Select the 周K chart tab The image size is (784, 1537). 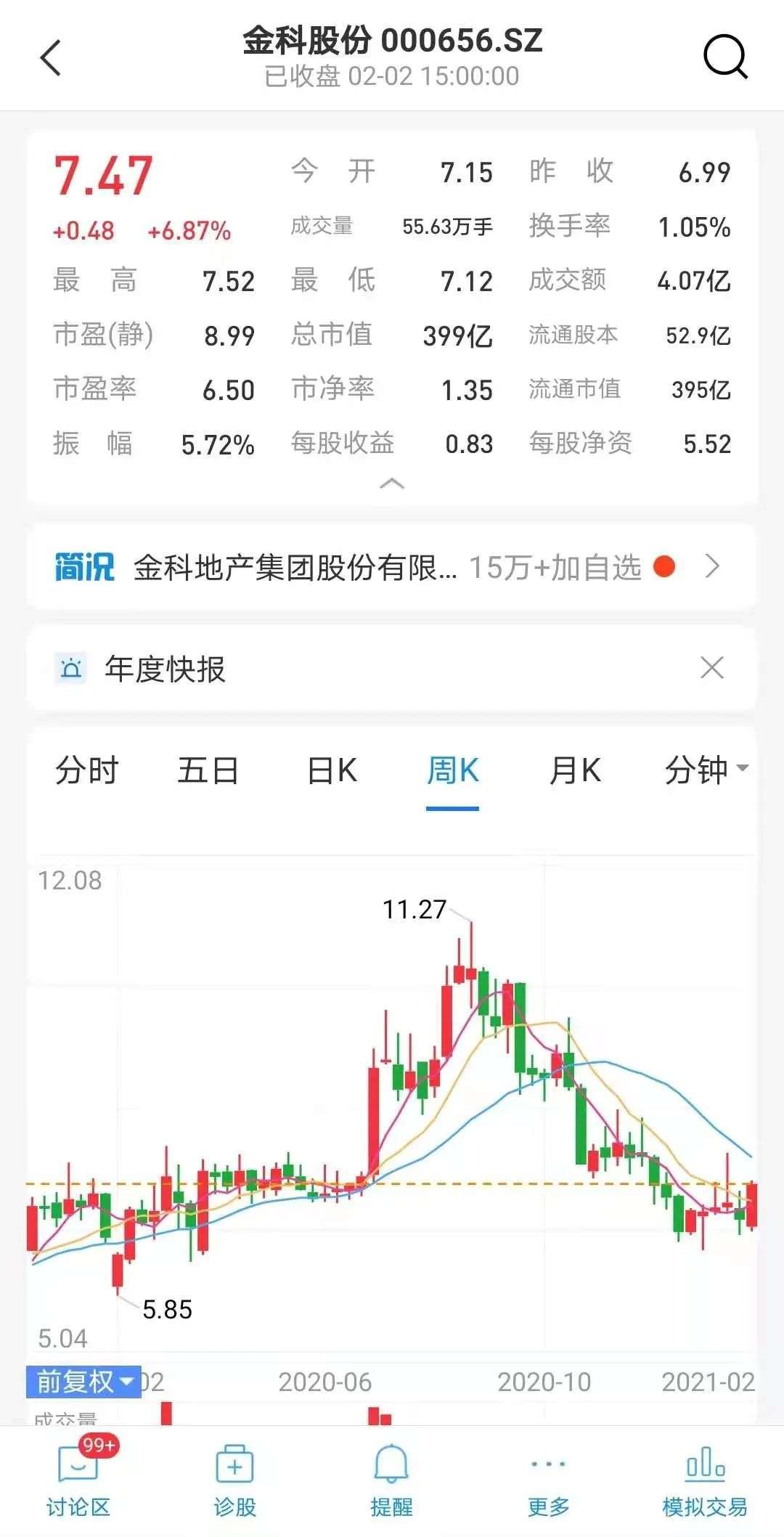[x=452, y=770]
